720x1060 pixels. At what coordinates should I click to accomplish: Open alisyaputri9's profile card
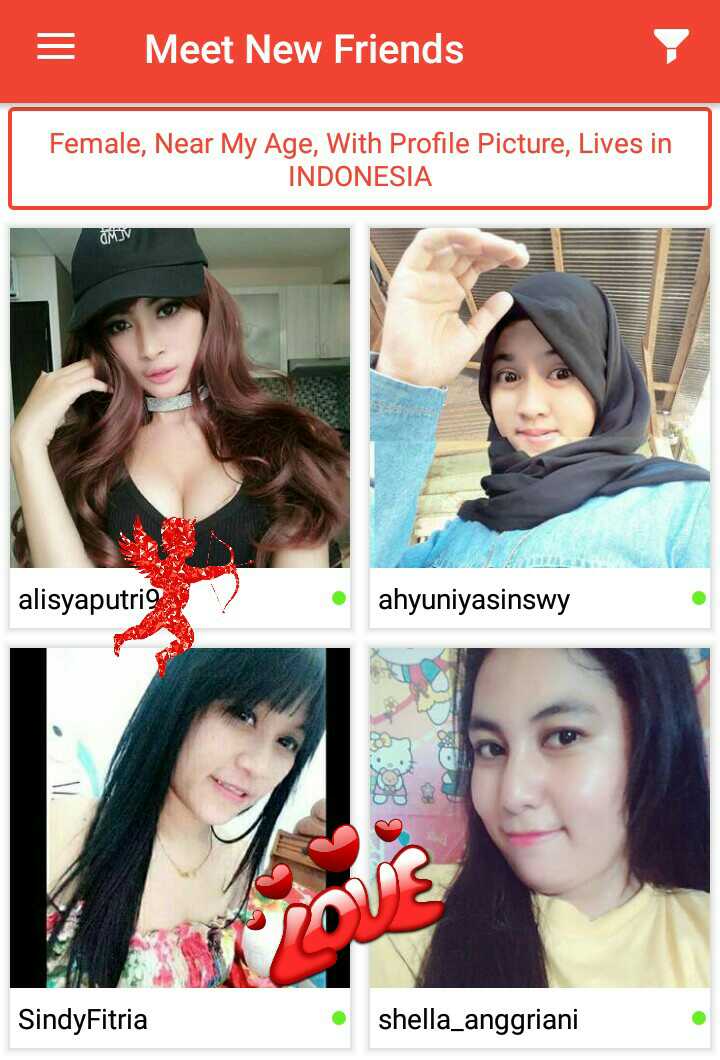pyautogui.click(x=180, y=400)
